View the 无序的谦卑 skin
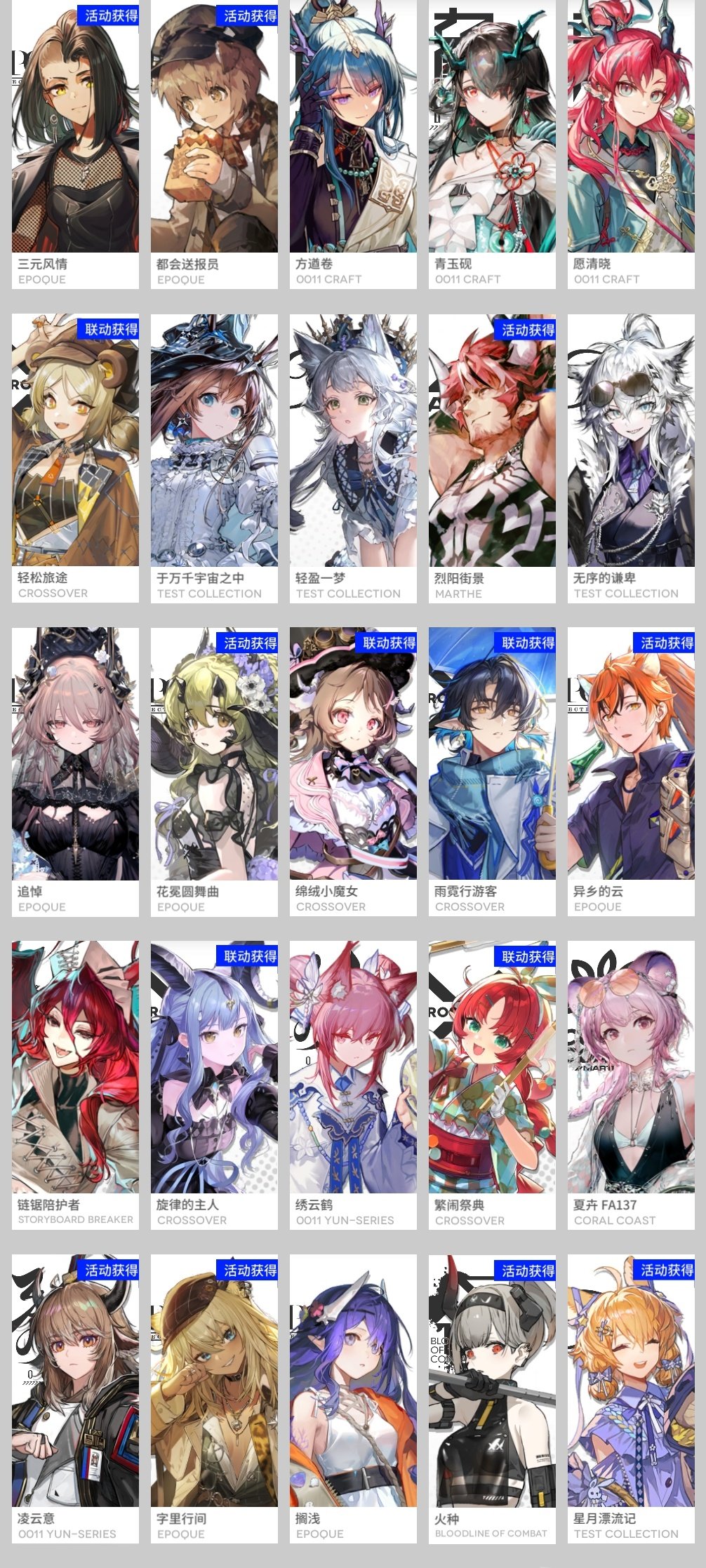Viewport: 706px width, 1568px height. pos(631,457)
